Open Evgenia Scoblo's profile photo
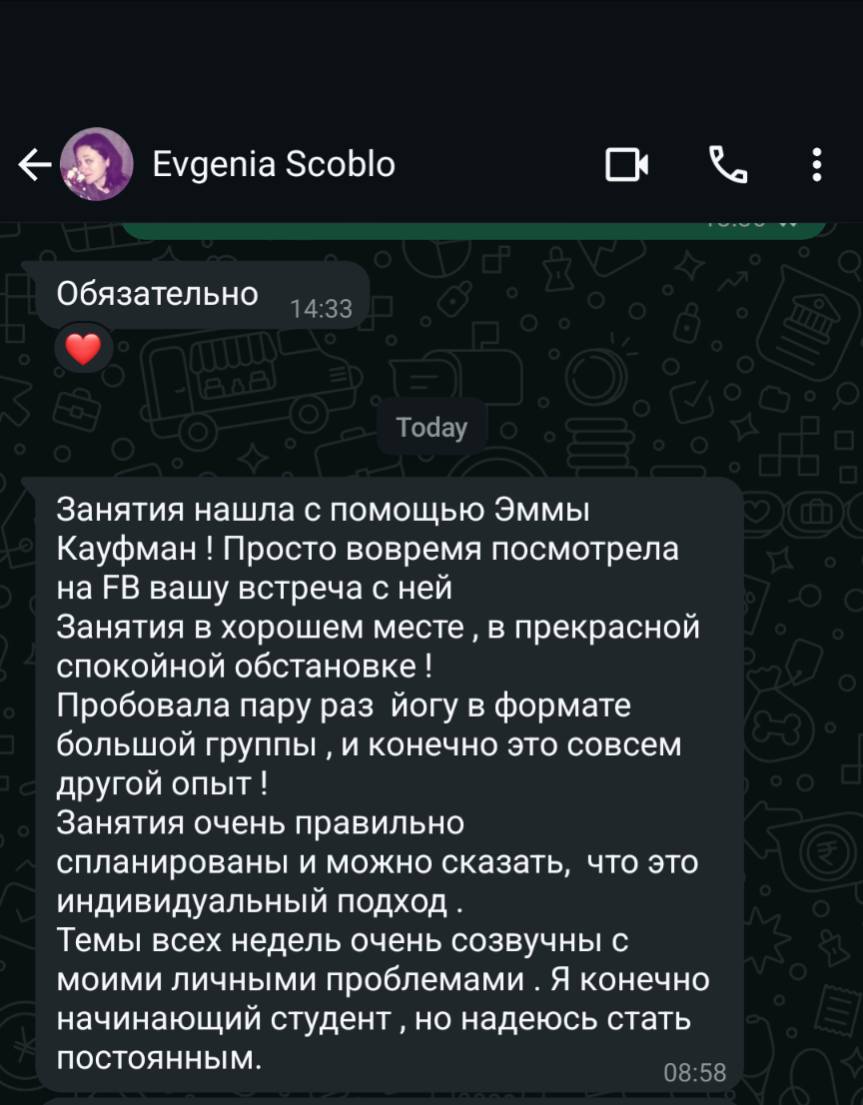 (97, 165)
